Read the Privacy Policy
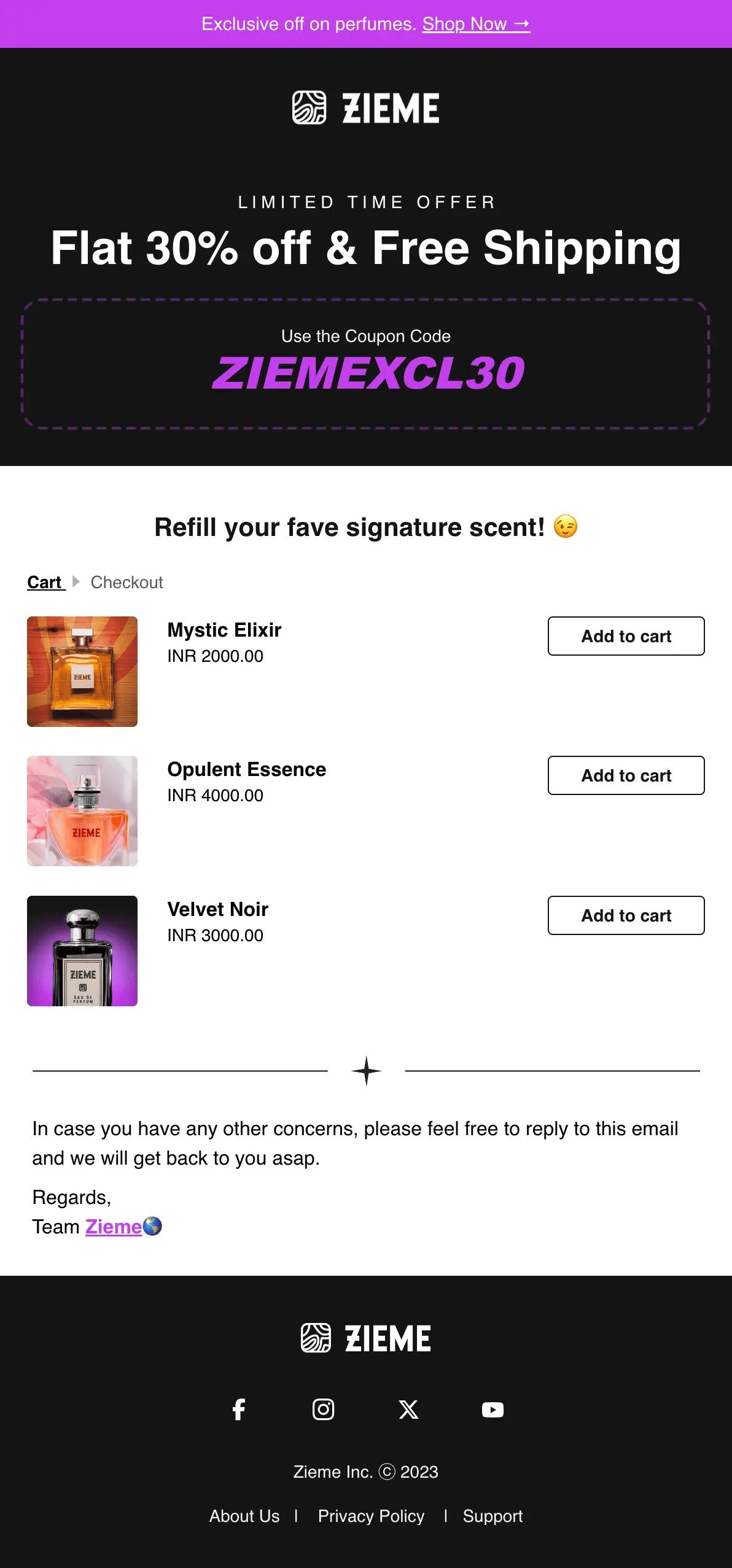Image resolution: width=732 pixels, height=1568 pixels. pos(371,1516)
